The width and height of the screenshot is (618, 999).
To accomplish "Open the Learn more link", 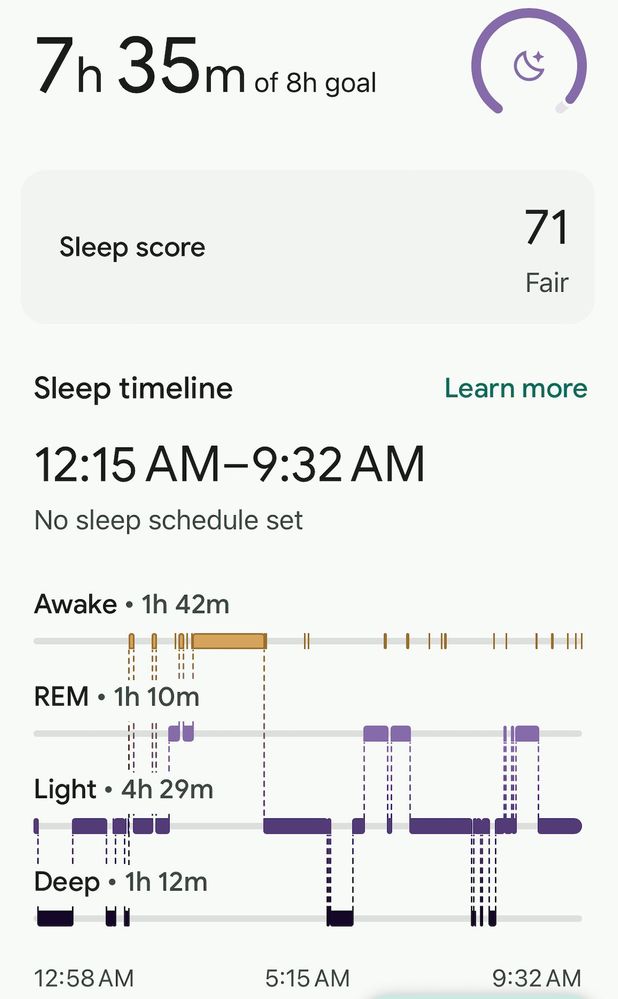I will [x=515, y=388].
